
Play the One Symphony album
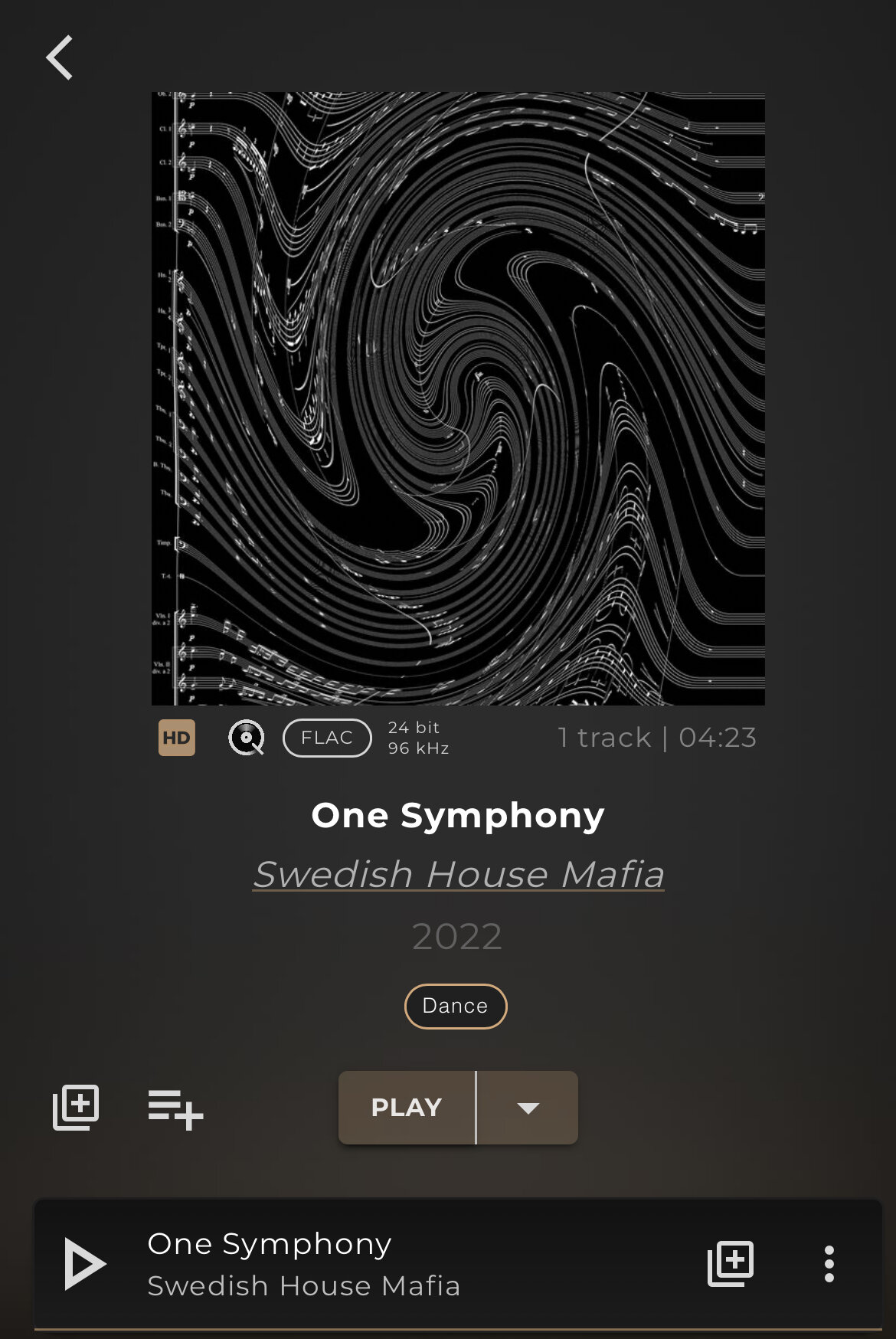(x=407, y=1107)
